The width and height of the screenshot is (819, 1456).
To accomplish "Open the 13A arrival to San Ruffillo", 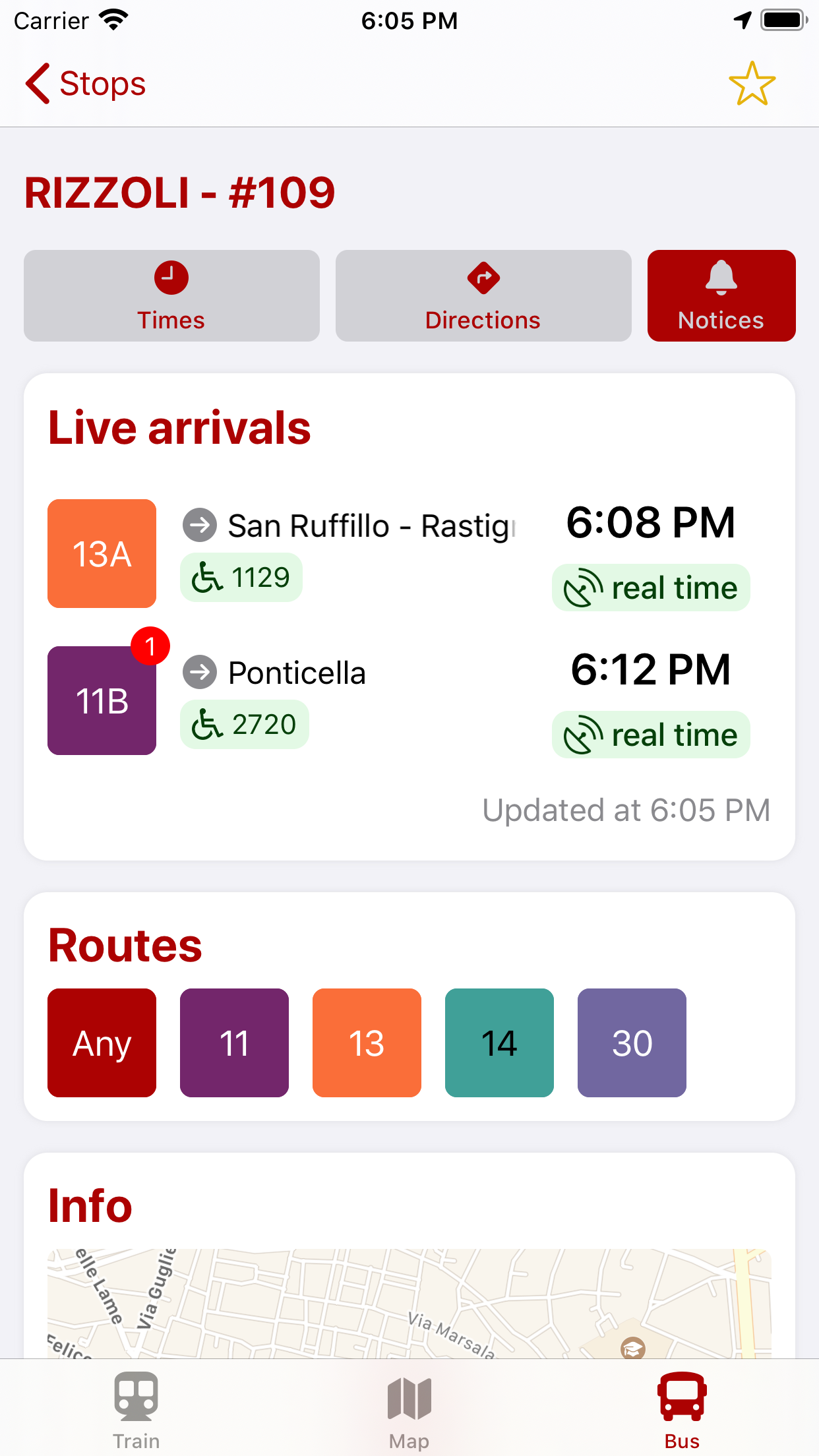I will (409, 554).
